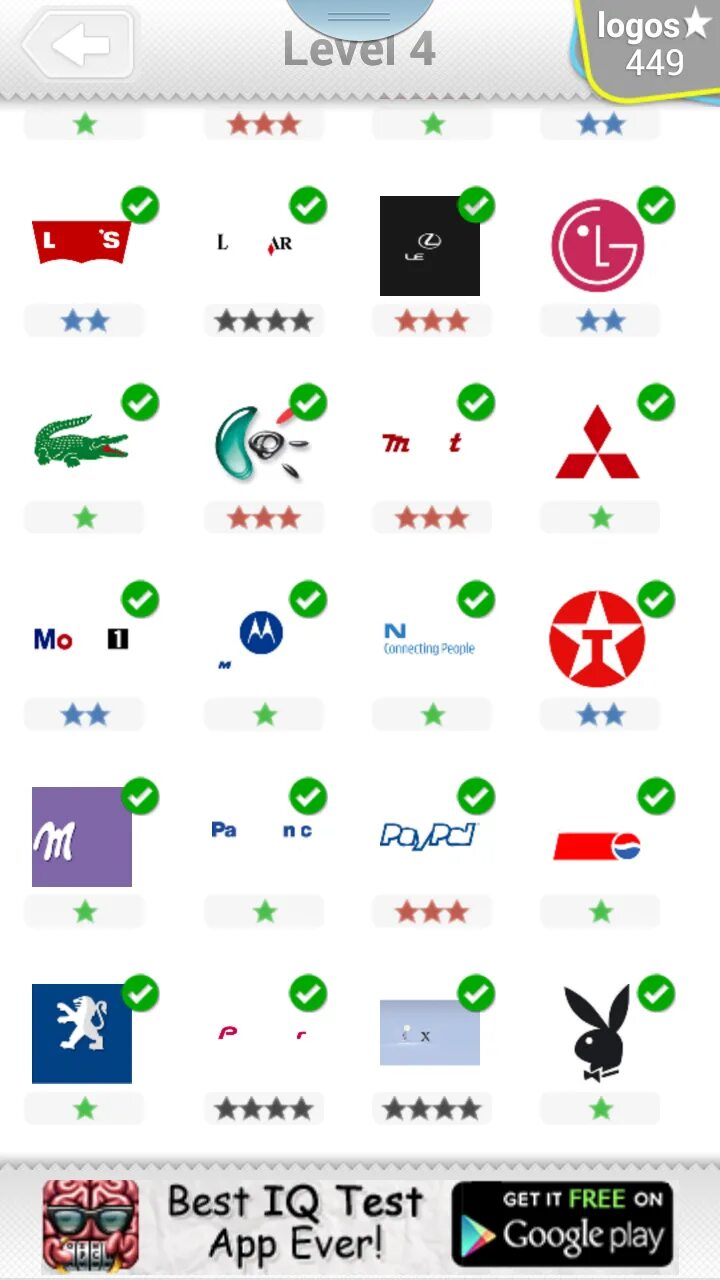Tap the Connecting People logo tile
Image resolution: width=720 pixels, height=1280 pixels.
(x=430, y=639)
